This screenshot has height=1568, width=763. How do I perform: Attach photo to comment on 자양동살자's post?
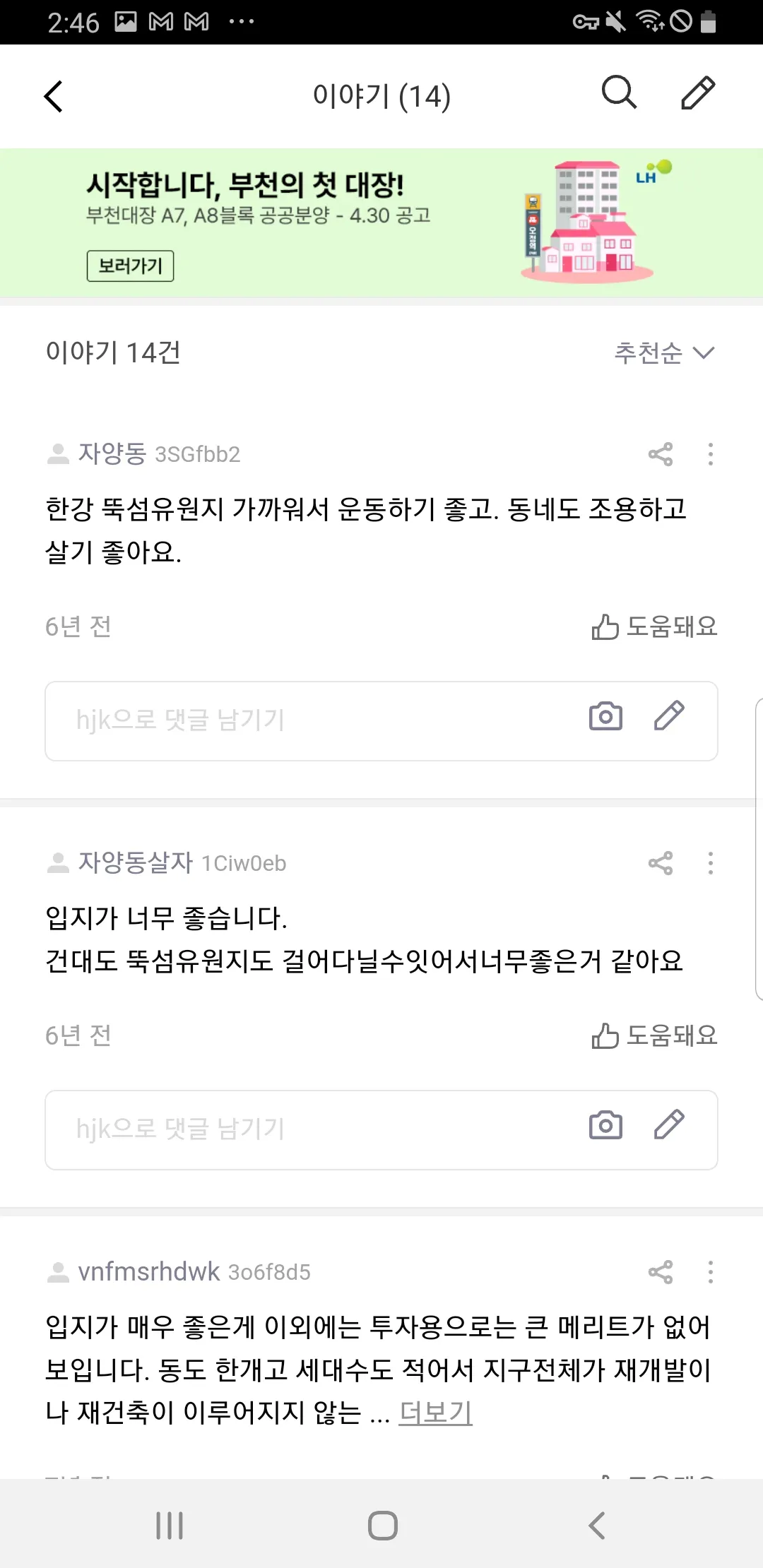tap(605, 1125)
